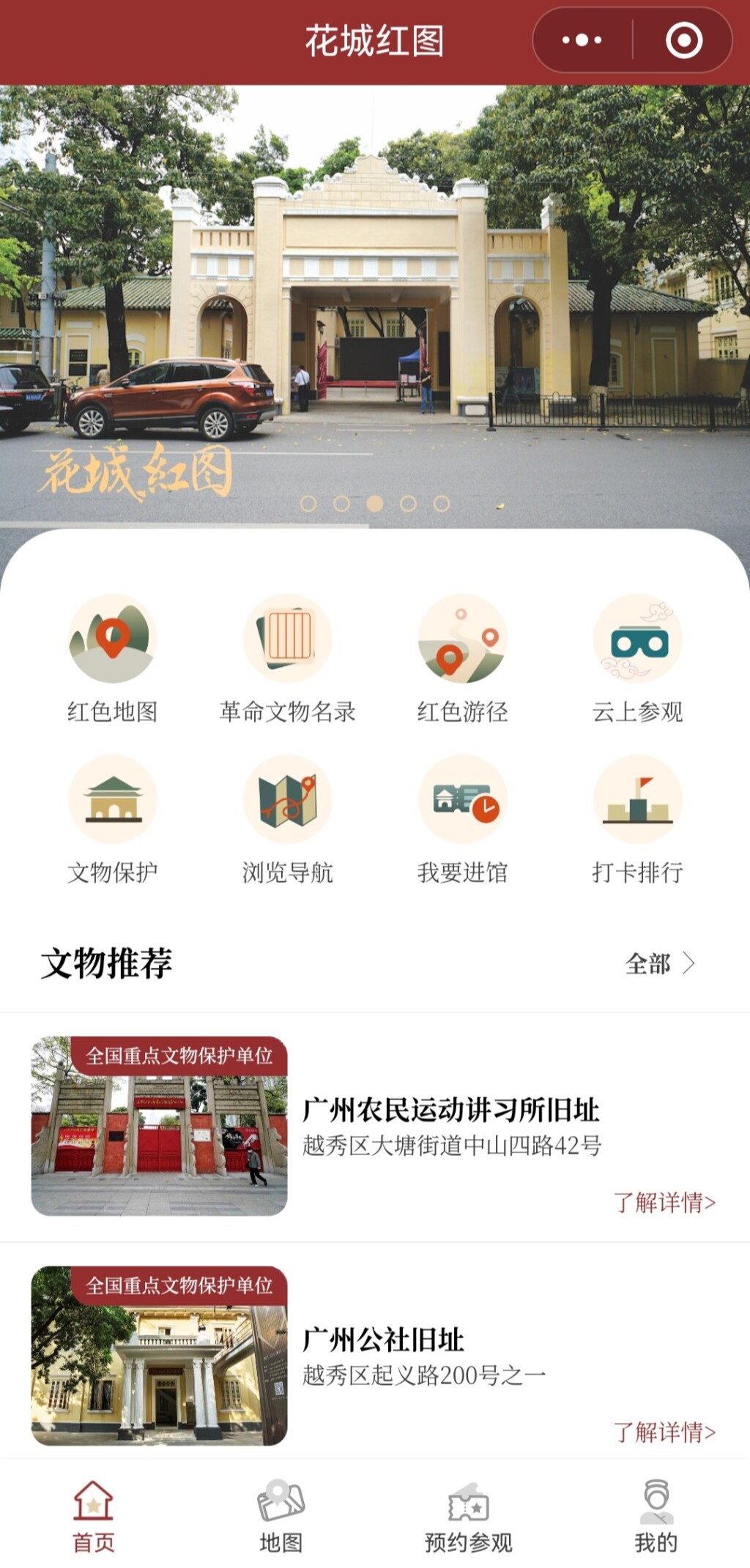Open the 广州农民运动讲习所旧址 card
The height and width of the screenshot is (1568, 750).
pyautogui.click(x=450, y=1110)
